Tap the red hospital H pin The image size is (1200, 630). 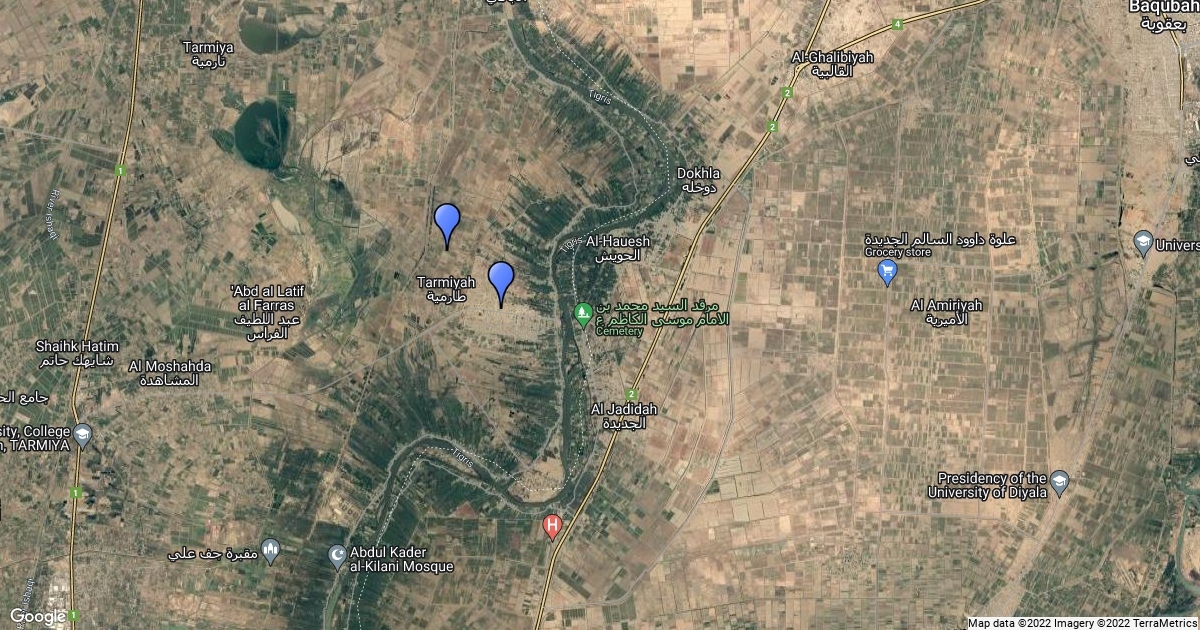551,525
